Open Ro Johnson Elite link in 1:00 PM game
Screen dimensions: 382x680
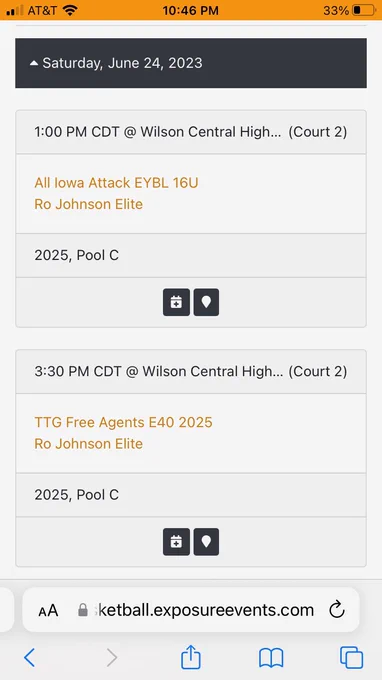coord(88,204)
